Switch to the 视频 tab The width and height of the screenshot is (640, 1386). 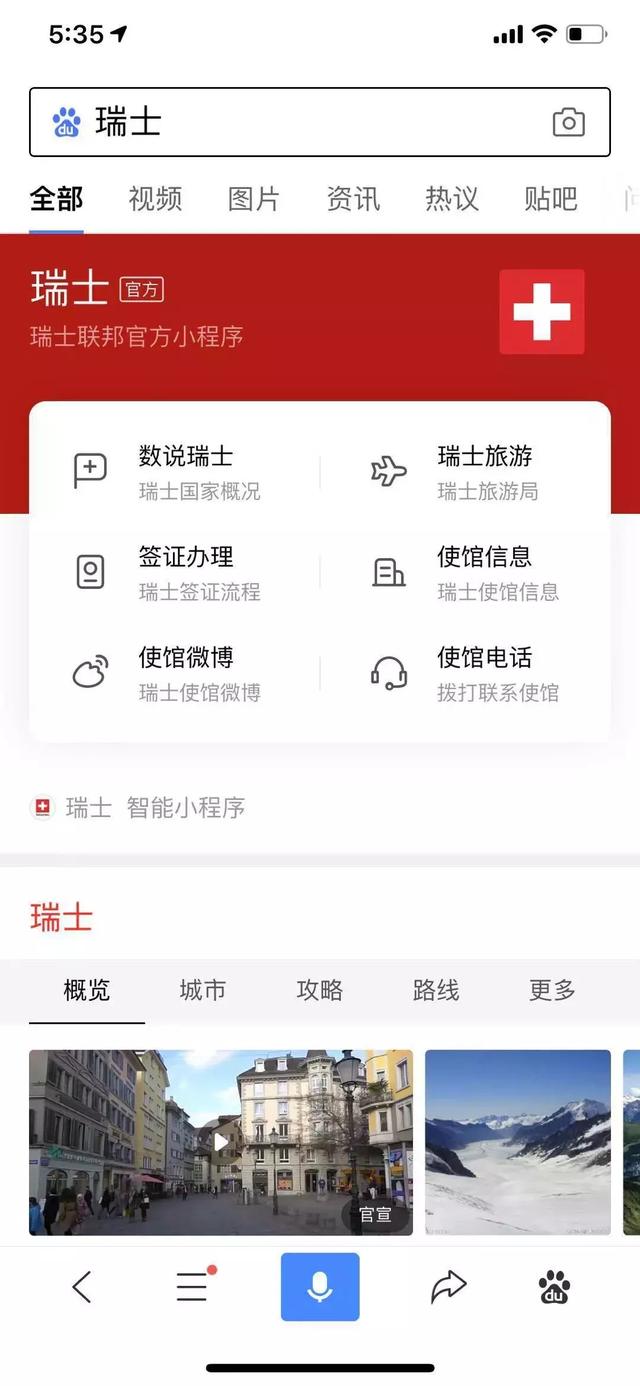pos(155,199)
